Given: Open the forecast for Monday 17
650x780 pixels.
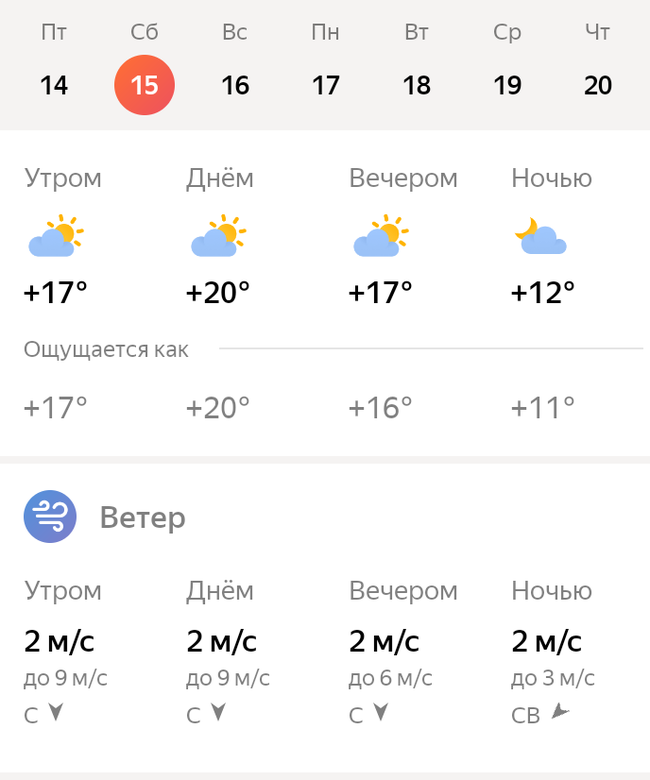Looking at the screenshot, I should coord(326,84).
